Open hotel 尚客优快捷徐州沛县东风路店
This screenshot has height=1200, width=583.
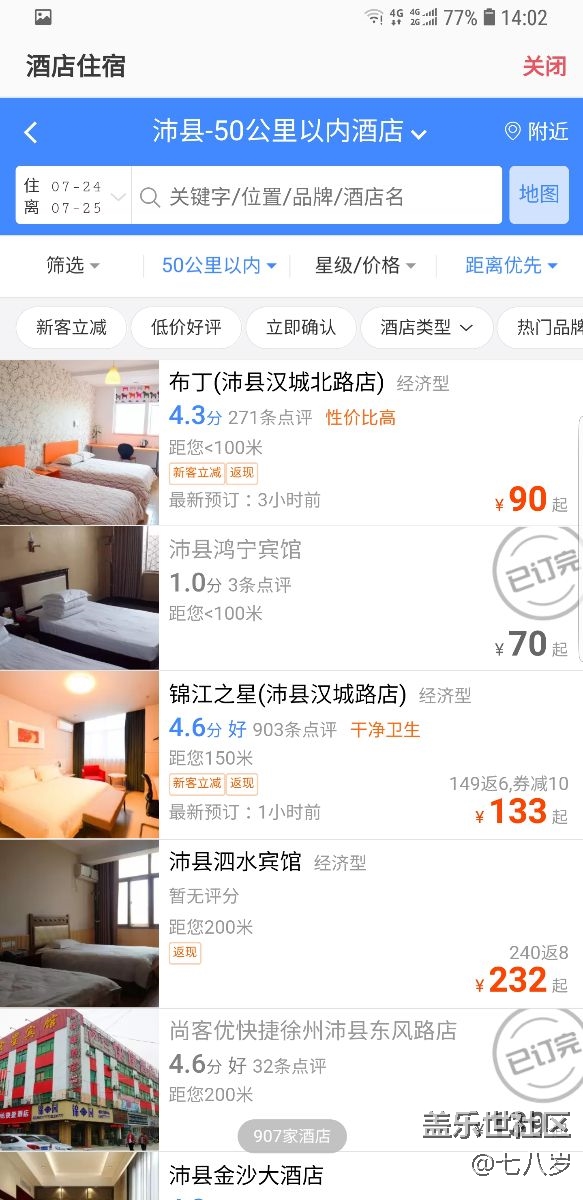coord(291,1079)
